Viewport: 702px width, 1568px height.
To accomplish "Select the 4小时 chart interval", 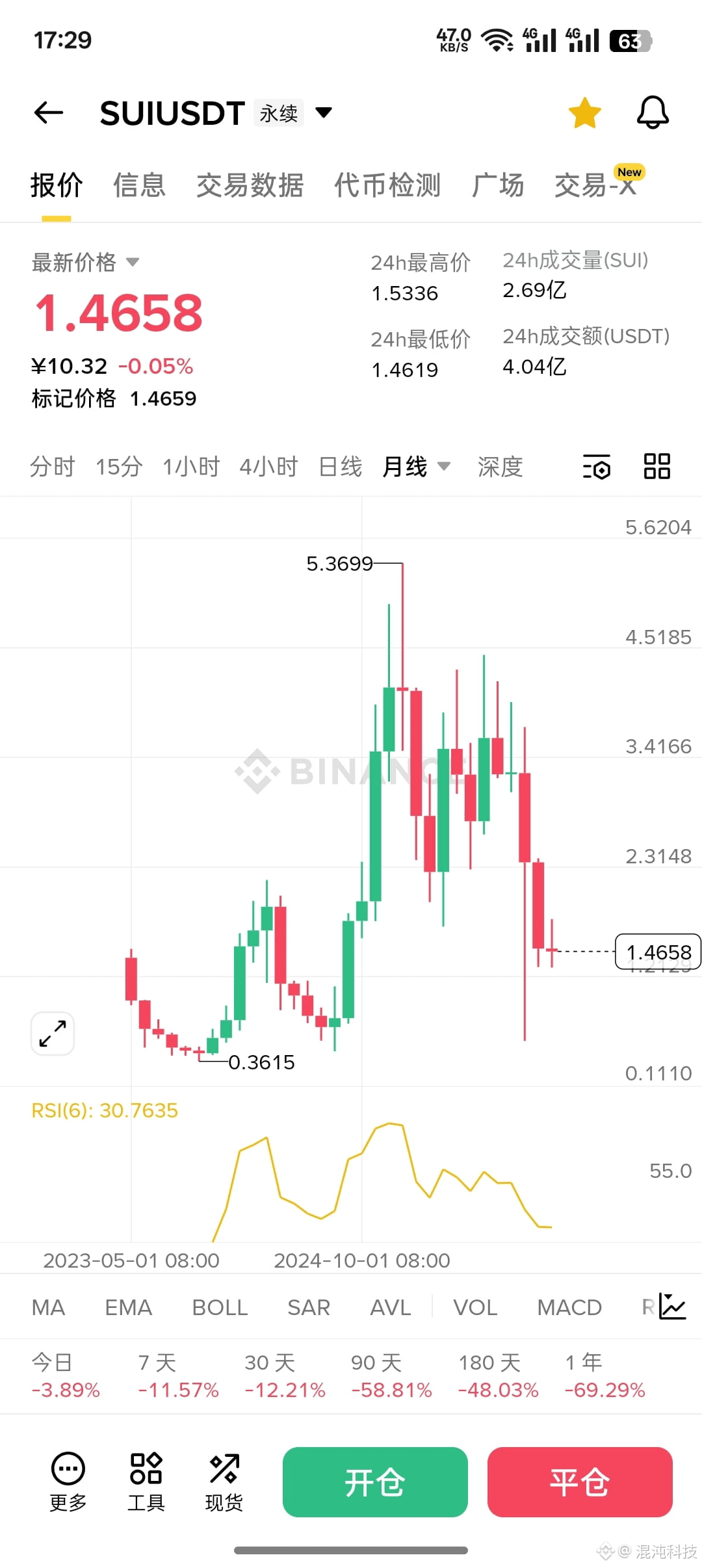I will 268,467.
